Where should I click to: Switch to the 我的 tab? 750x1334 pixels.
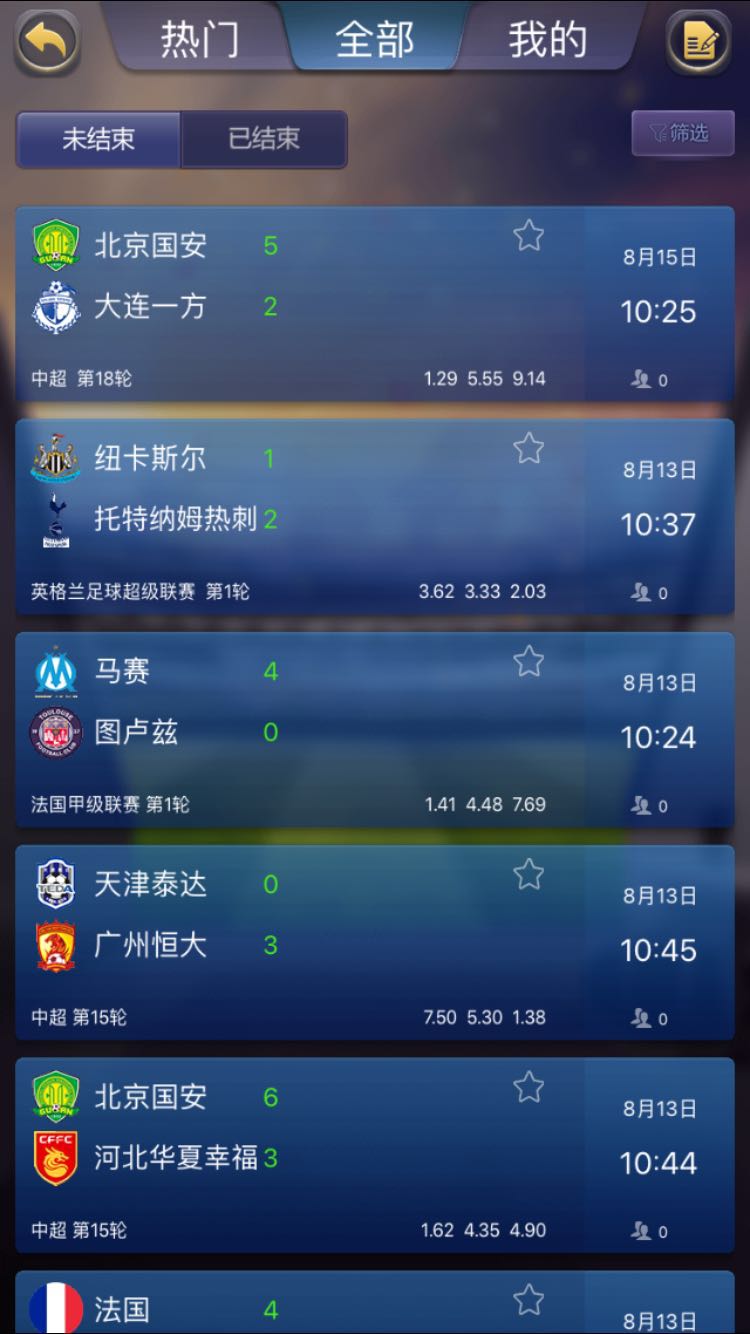click(x=547, y=40)
